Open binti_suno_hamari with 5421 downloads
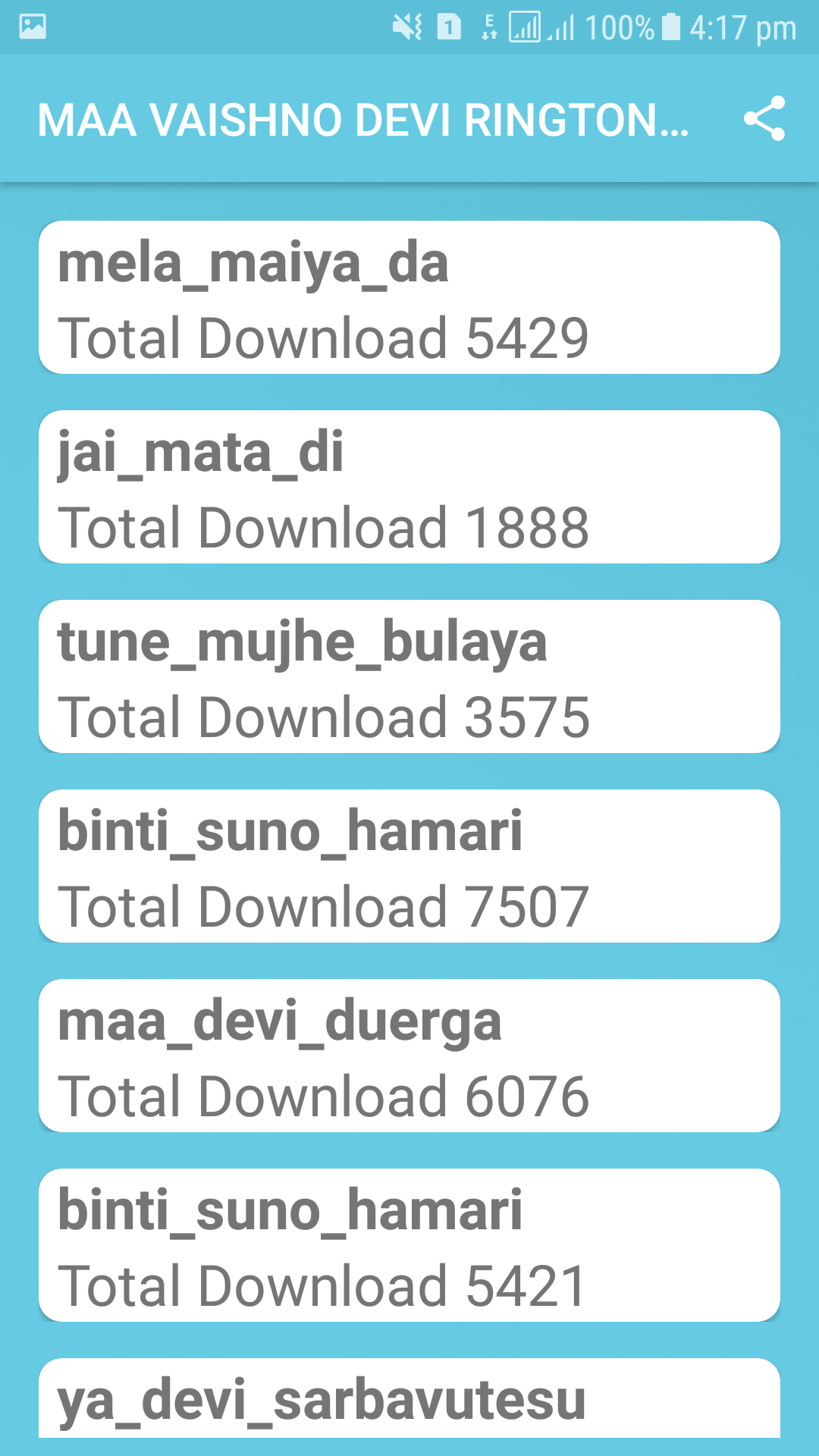819x1456 pixels. (x=409, y=1244)
